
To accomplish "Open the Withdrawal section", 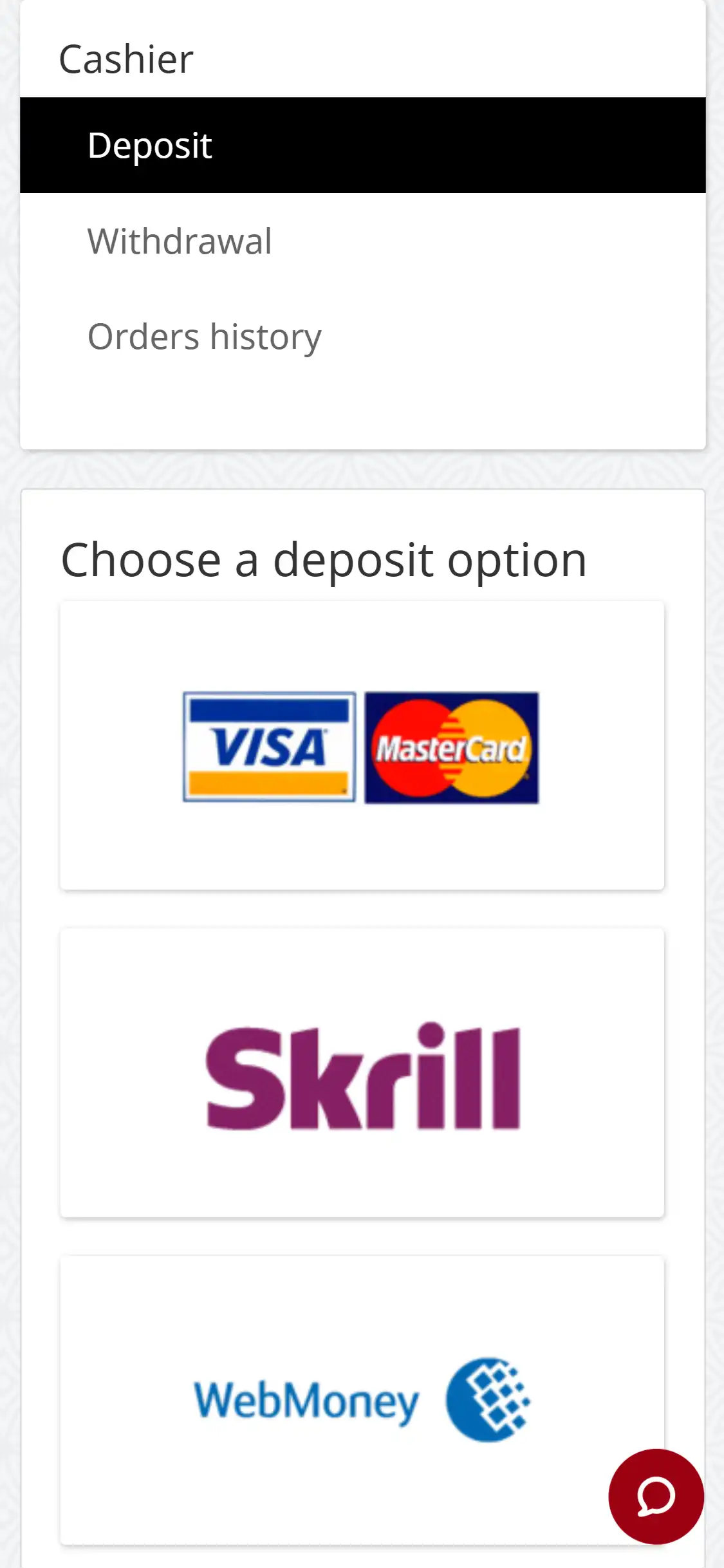I will click(x=180, y=241).
